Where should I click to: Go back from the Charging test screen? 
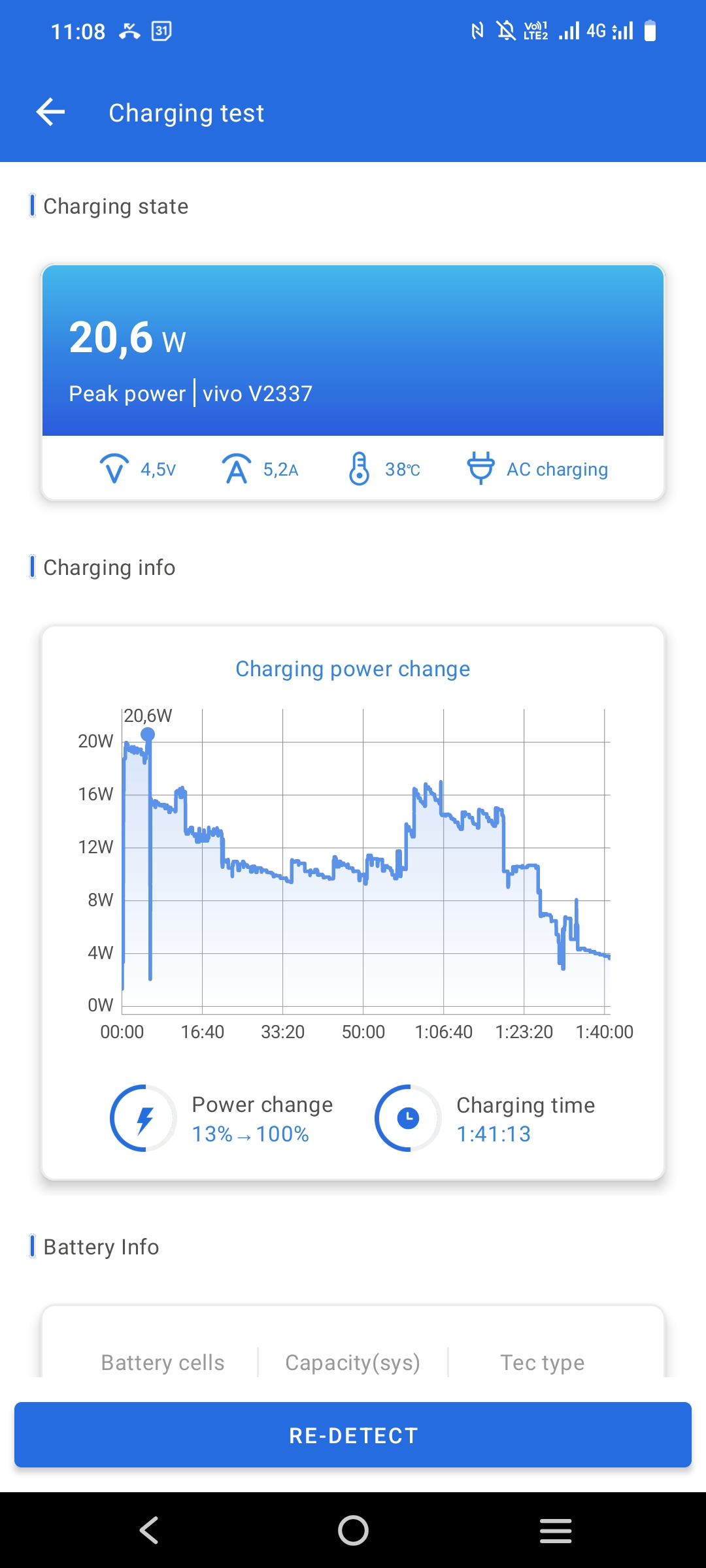(50, 112)
